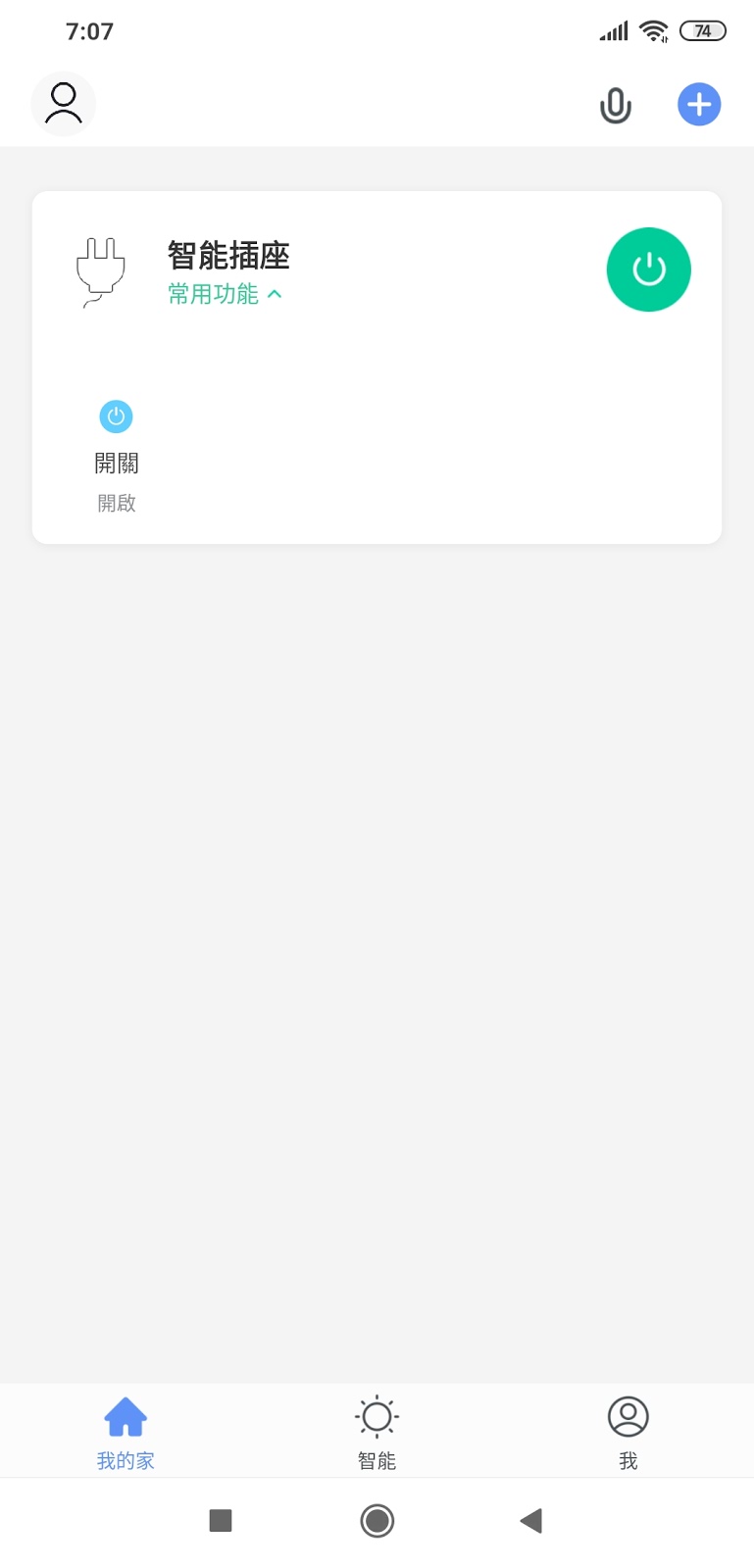Image resolution: width=754 pixels, height=1568 pixels.
Task: Open the 智能插座 device card
Action: pyautogui.click(x=227, y=256)
